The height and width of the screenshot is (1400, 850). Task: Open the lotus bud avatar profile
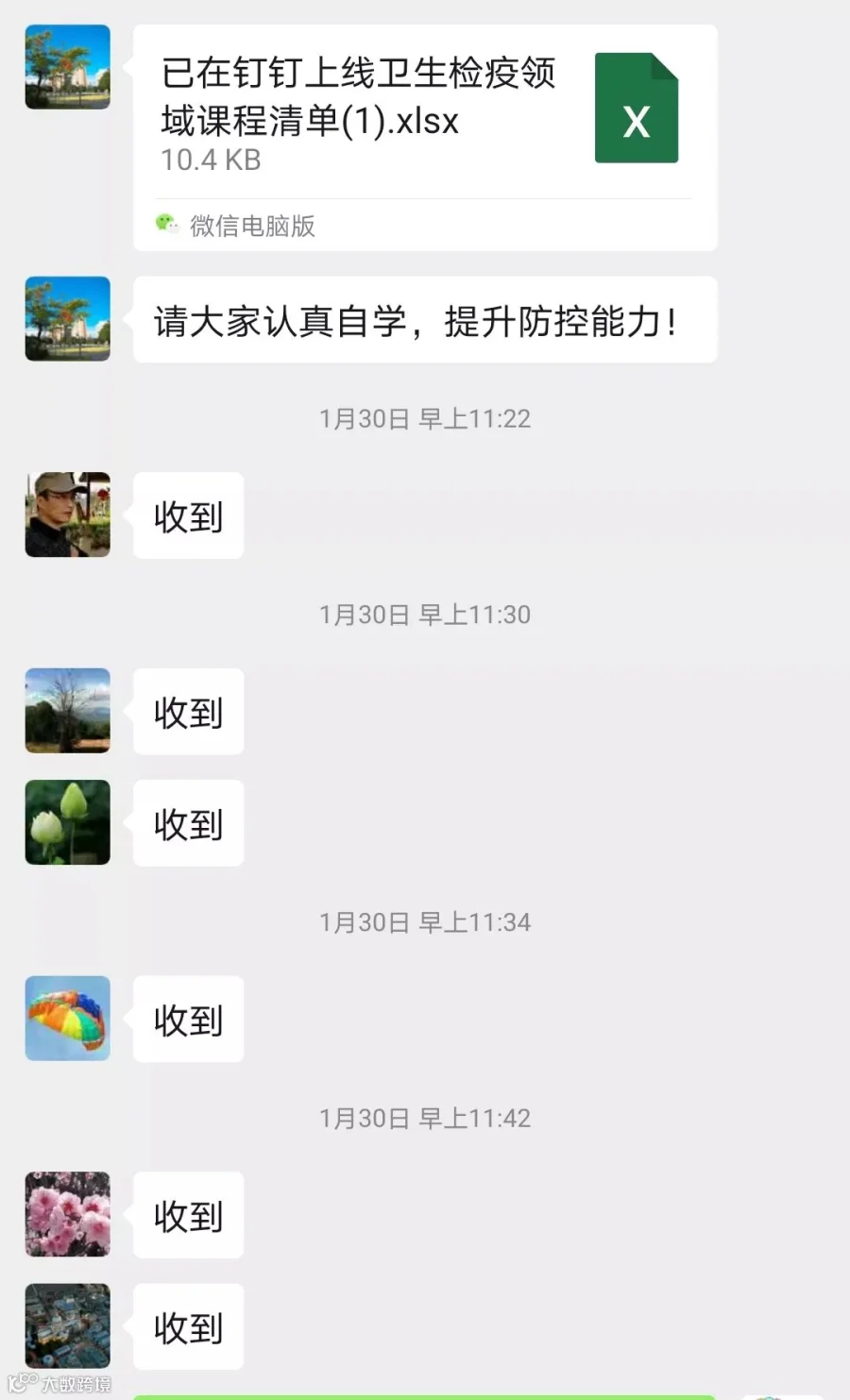click(67, 822)
